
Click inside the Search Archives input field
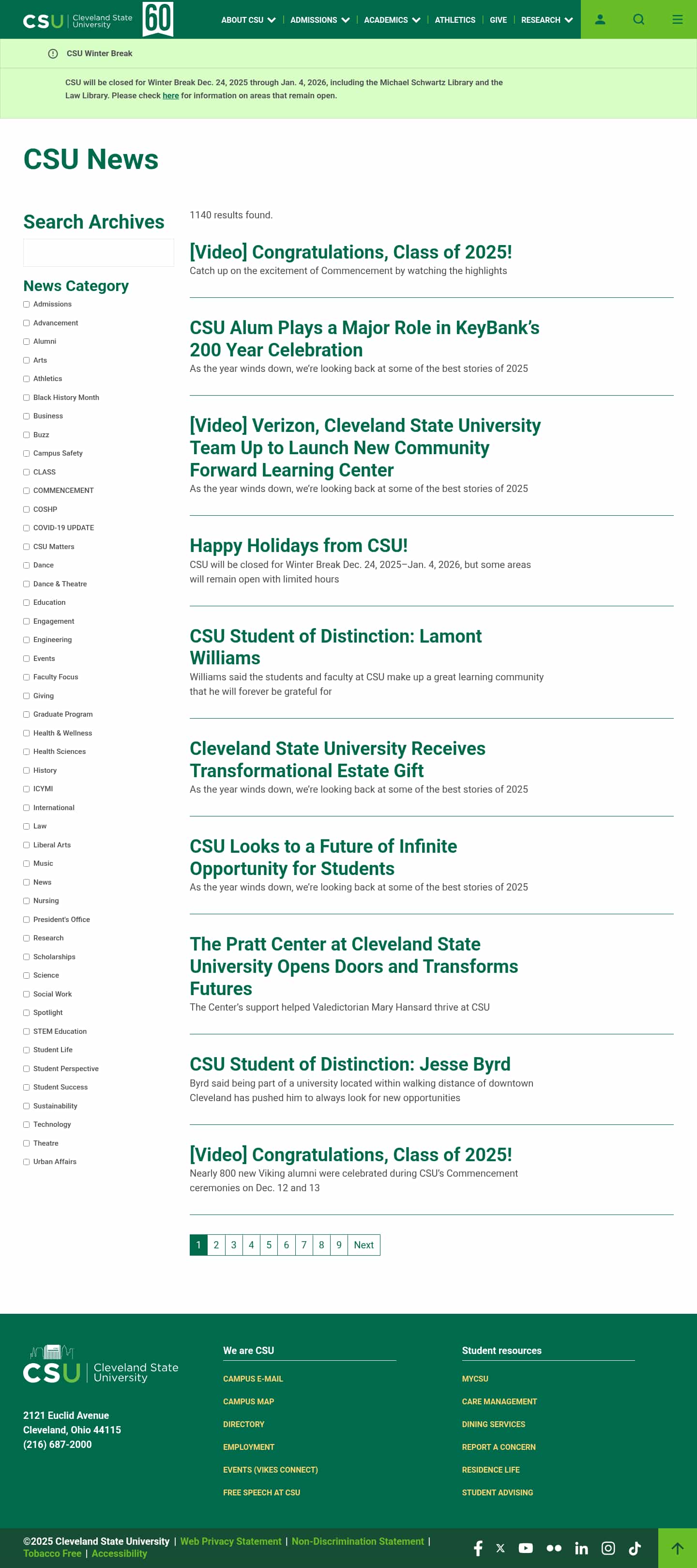point(98,252)
